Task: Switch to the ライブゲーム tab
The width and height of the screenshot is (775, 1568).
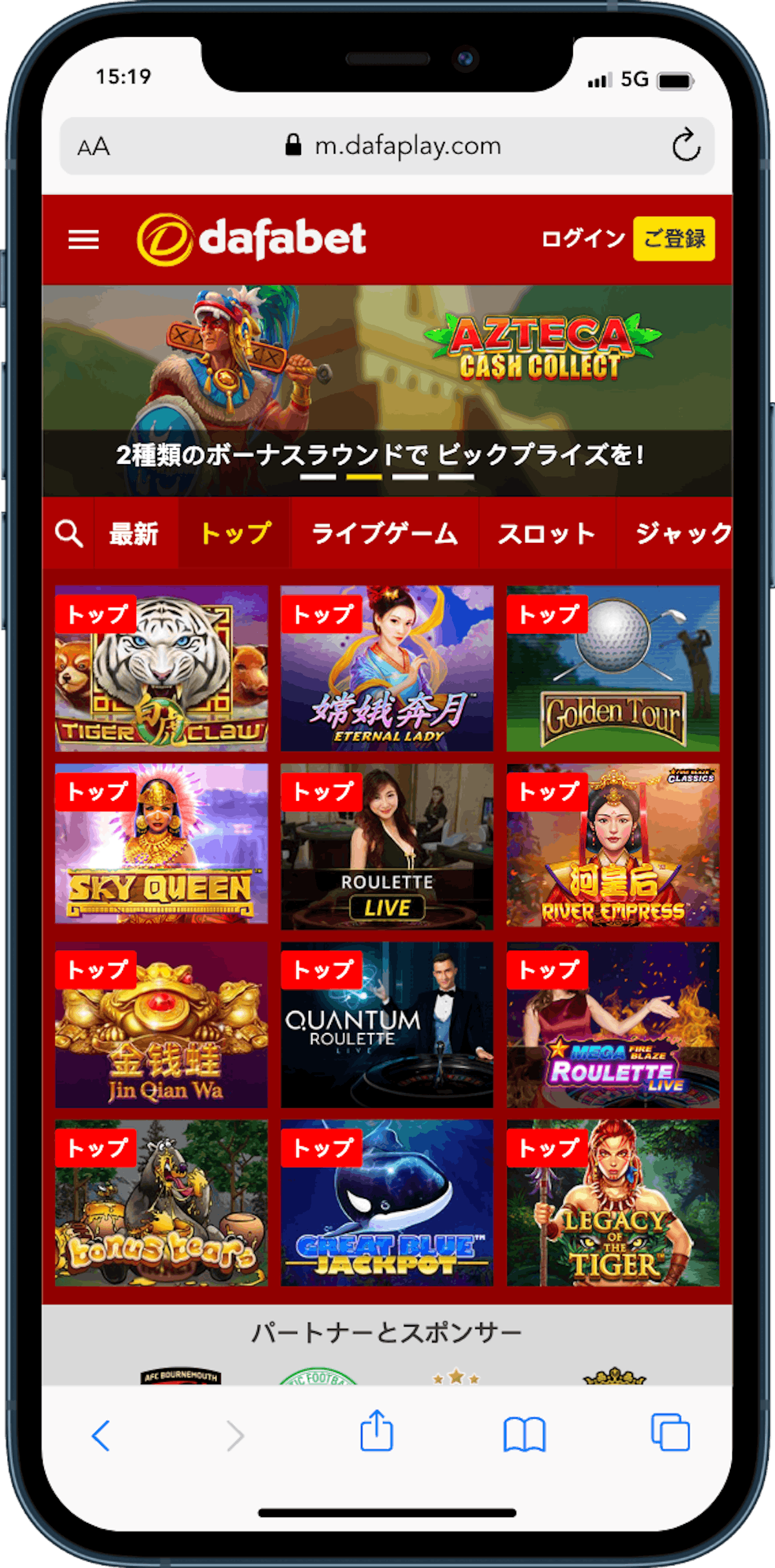Action: click(385, 534)
